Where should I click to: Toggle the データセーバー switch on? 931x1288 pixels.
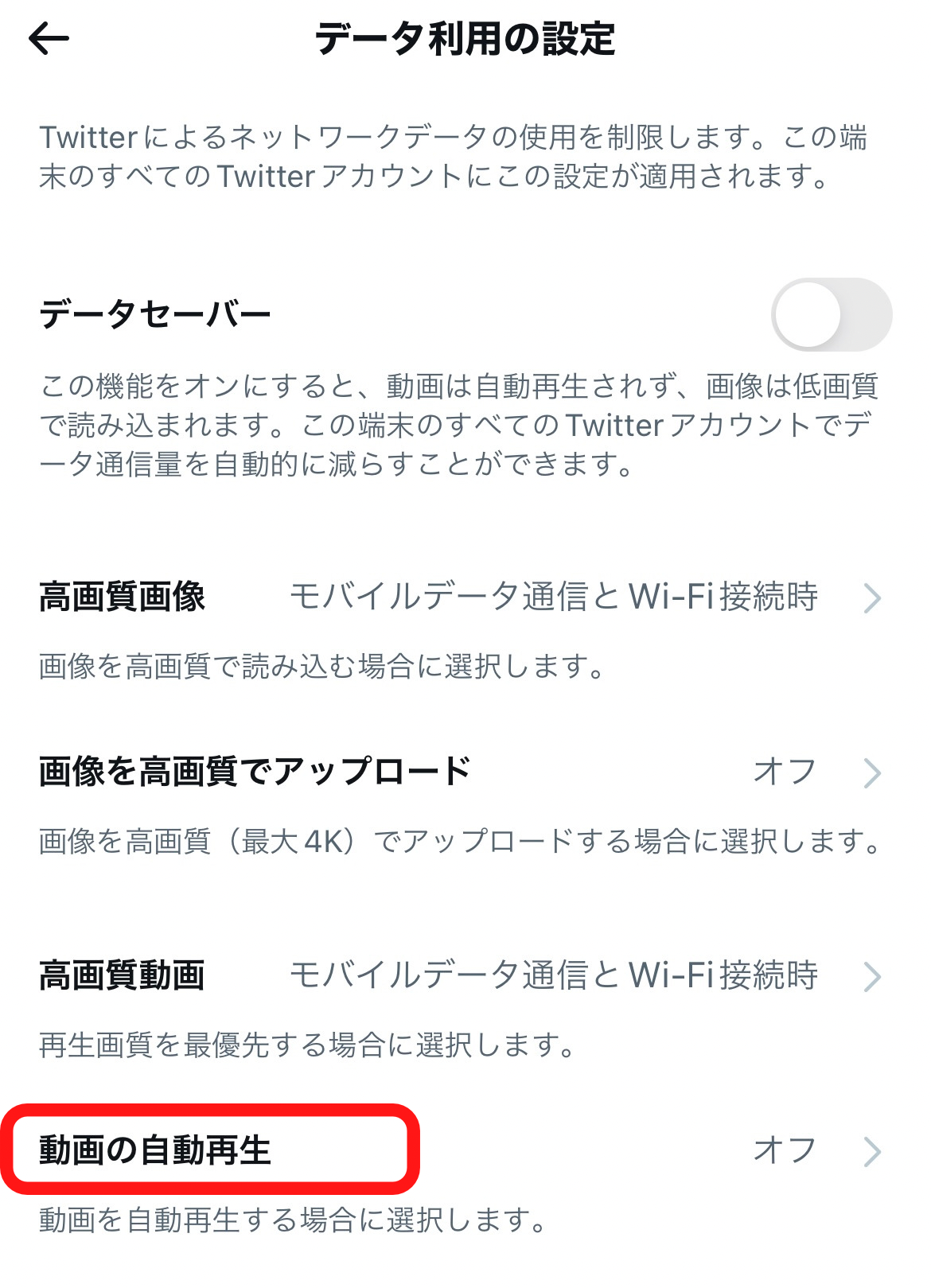[x=830, y=315]
